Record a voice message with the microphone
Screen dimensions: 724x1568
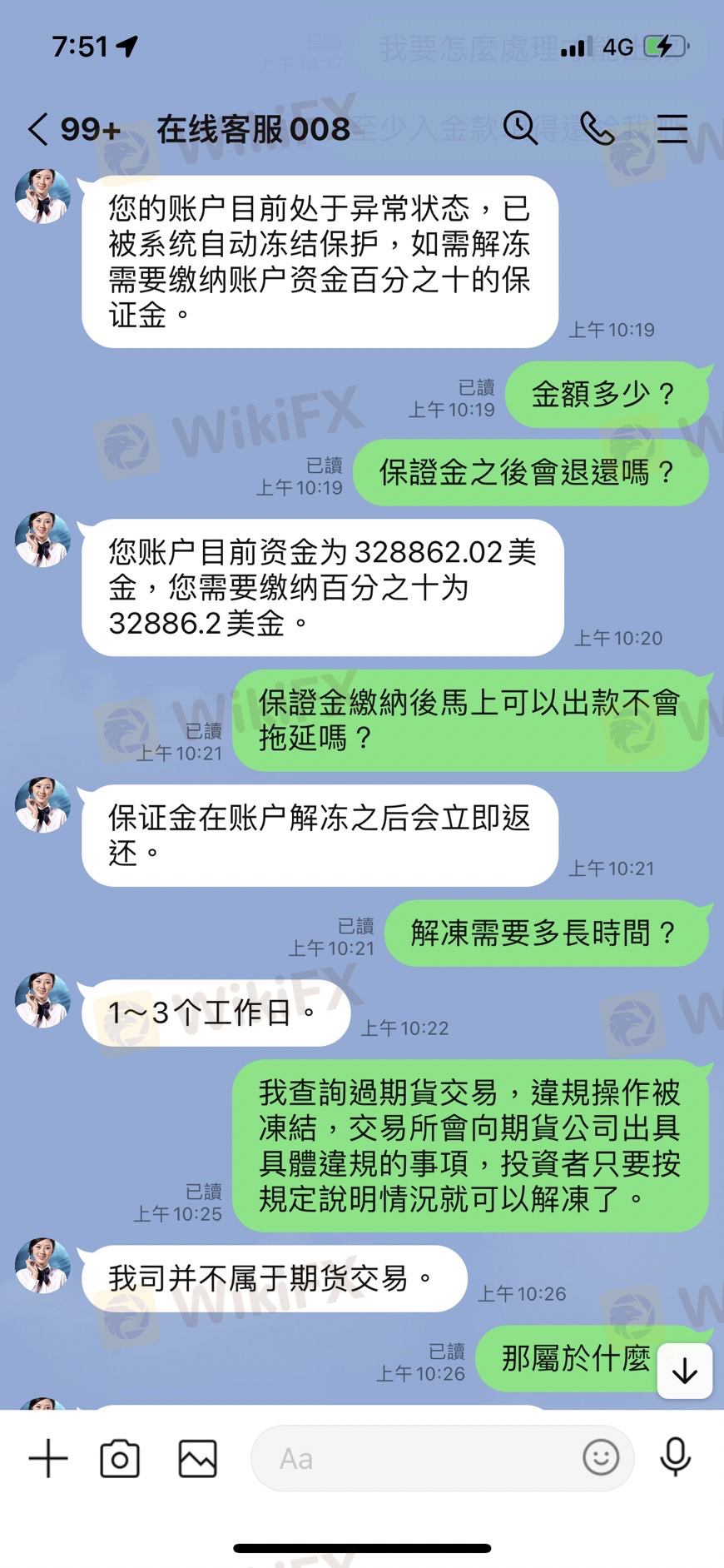point(675,1457)
